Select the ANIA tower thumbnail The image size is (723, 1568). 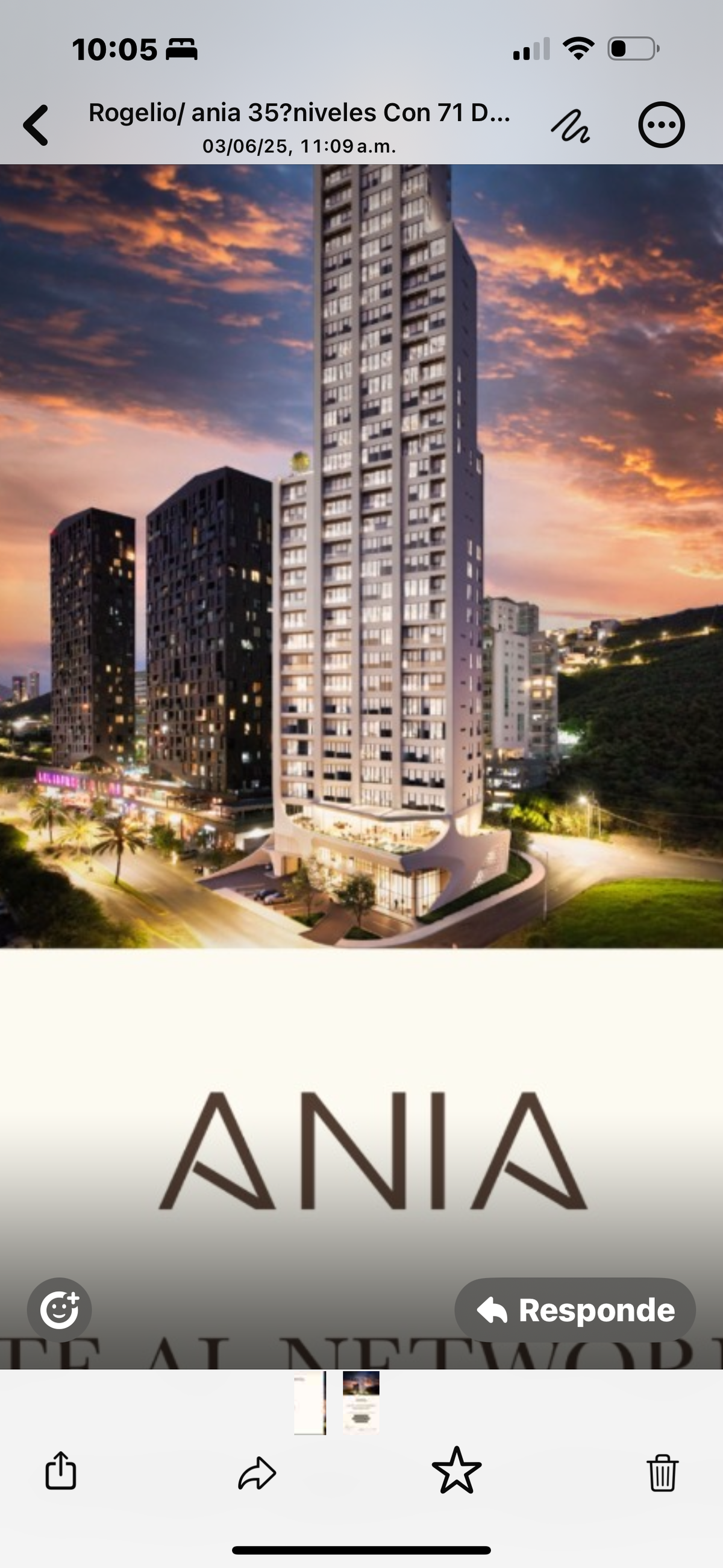pos(361,1402)
